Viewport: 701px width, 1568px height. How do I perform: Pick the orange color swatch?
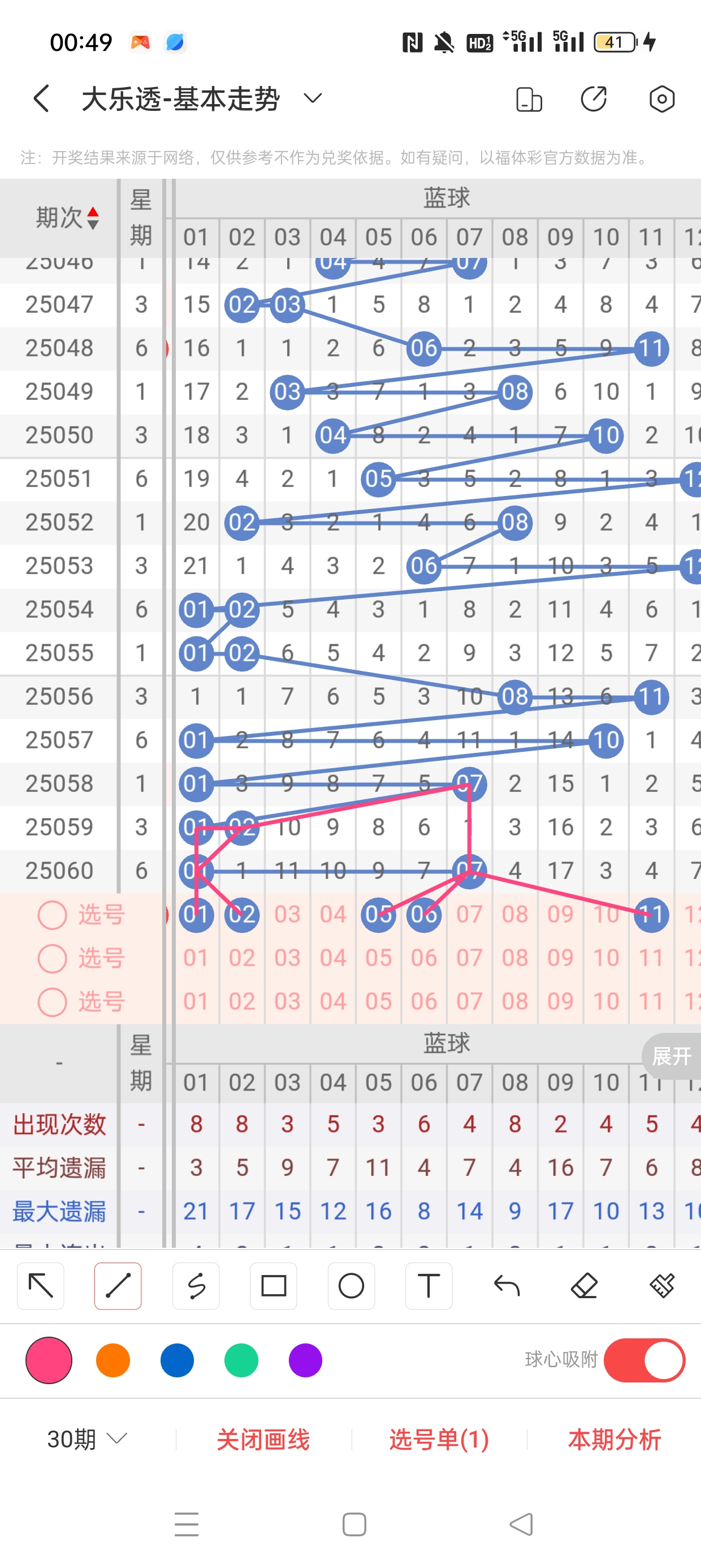tap(113, 1360)
